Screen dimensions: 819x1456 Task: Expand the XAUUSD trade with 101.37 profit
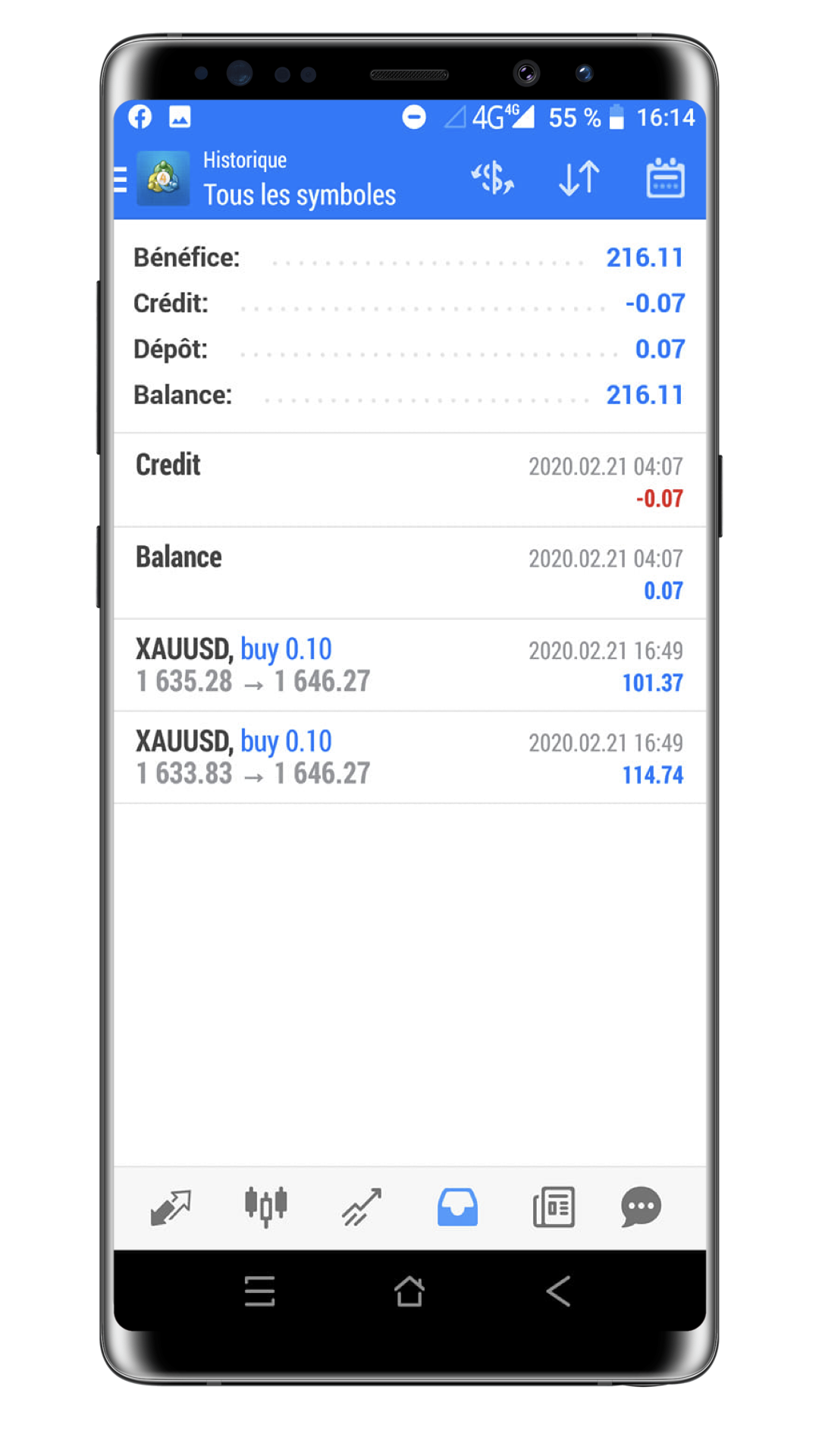[409, 666]
